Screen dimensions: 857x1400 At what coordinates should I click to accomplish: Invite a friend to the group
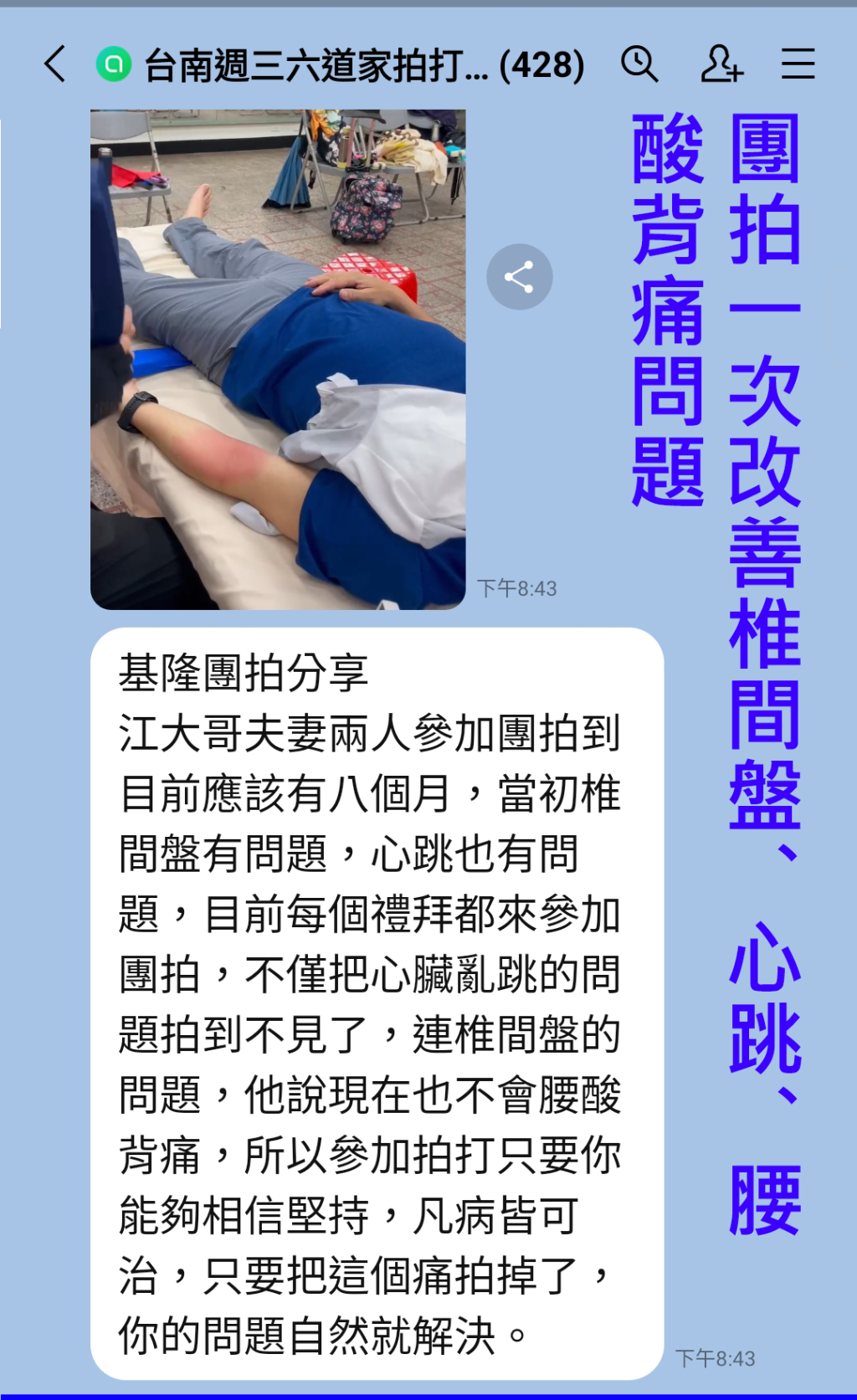[x=721, y=64]
